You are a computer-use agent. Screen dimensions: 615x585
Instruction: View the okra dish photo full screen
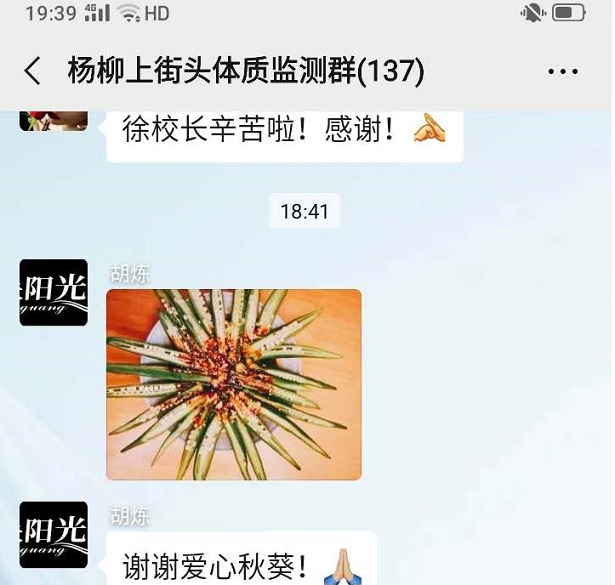click(233, 384)
